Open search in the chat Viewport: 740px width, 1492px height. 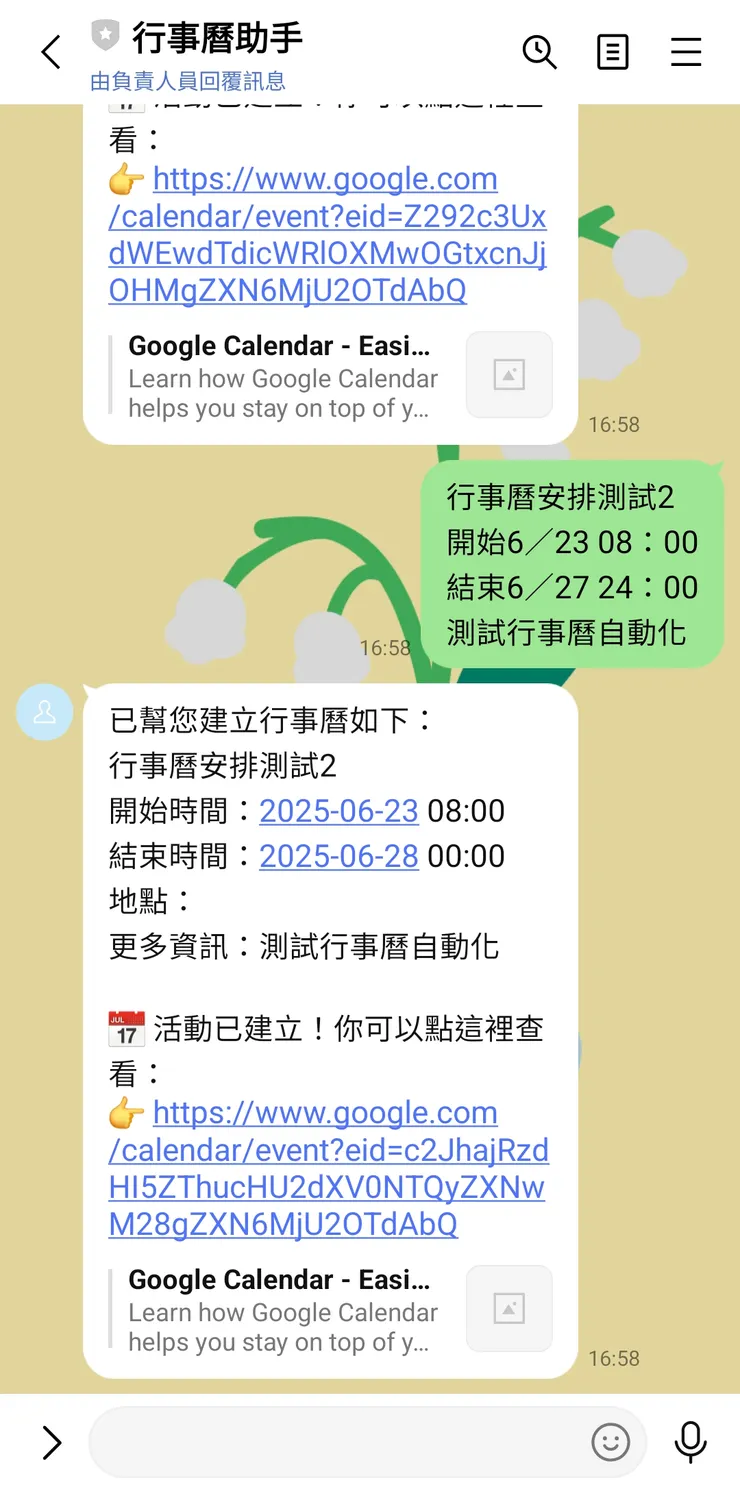point(540,52)
